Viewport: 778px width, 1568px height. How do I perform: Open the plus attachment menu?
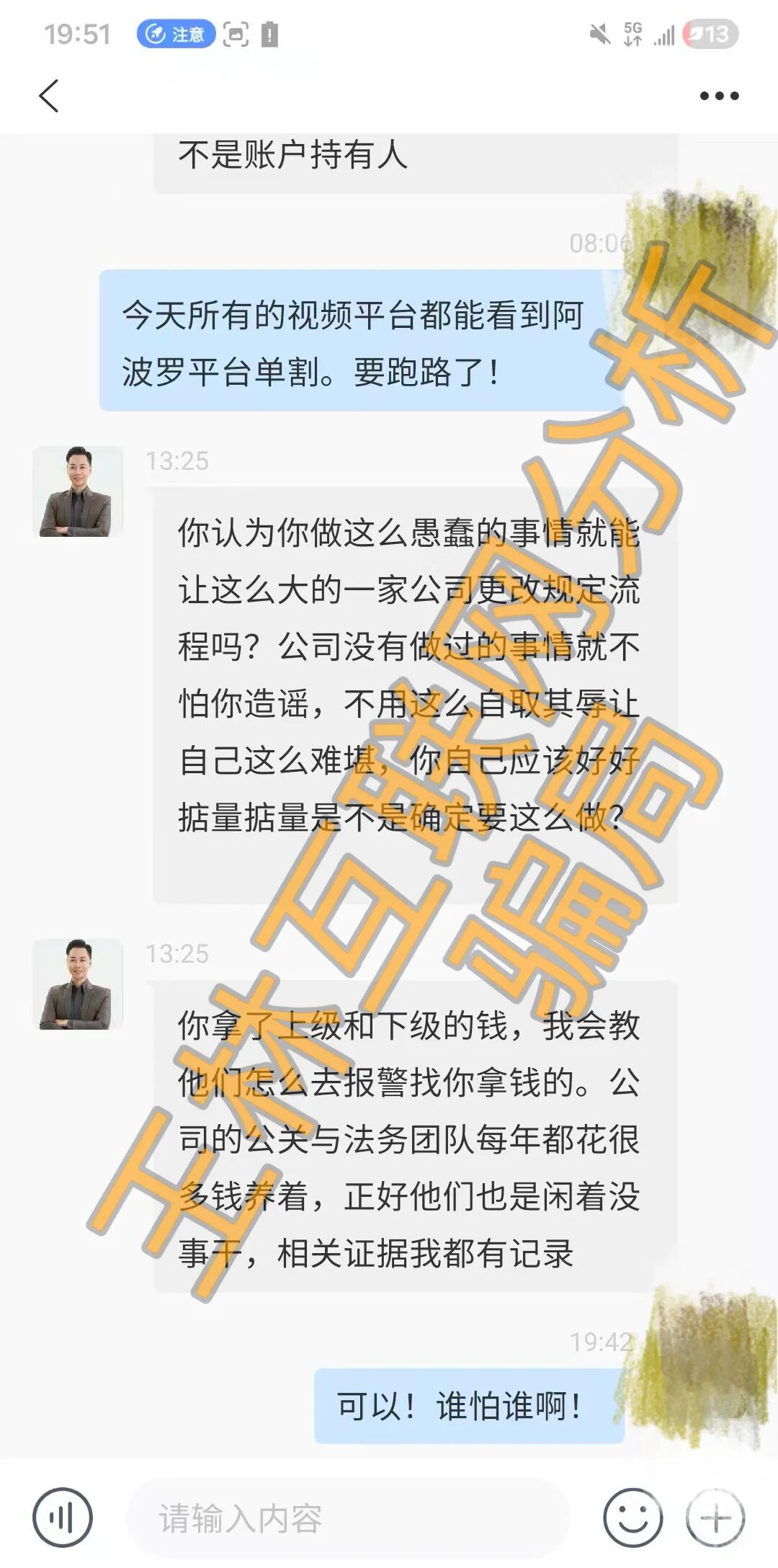(x=715, y=1517)
